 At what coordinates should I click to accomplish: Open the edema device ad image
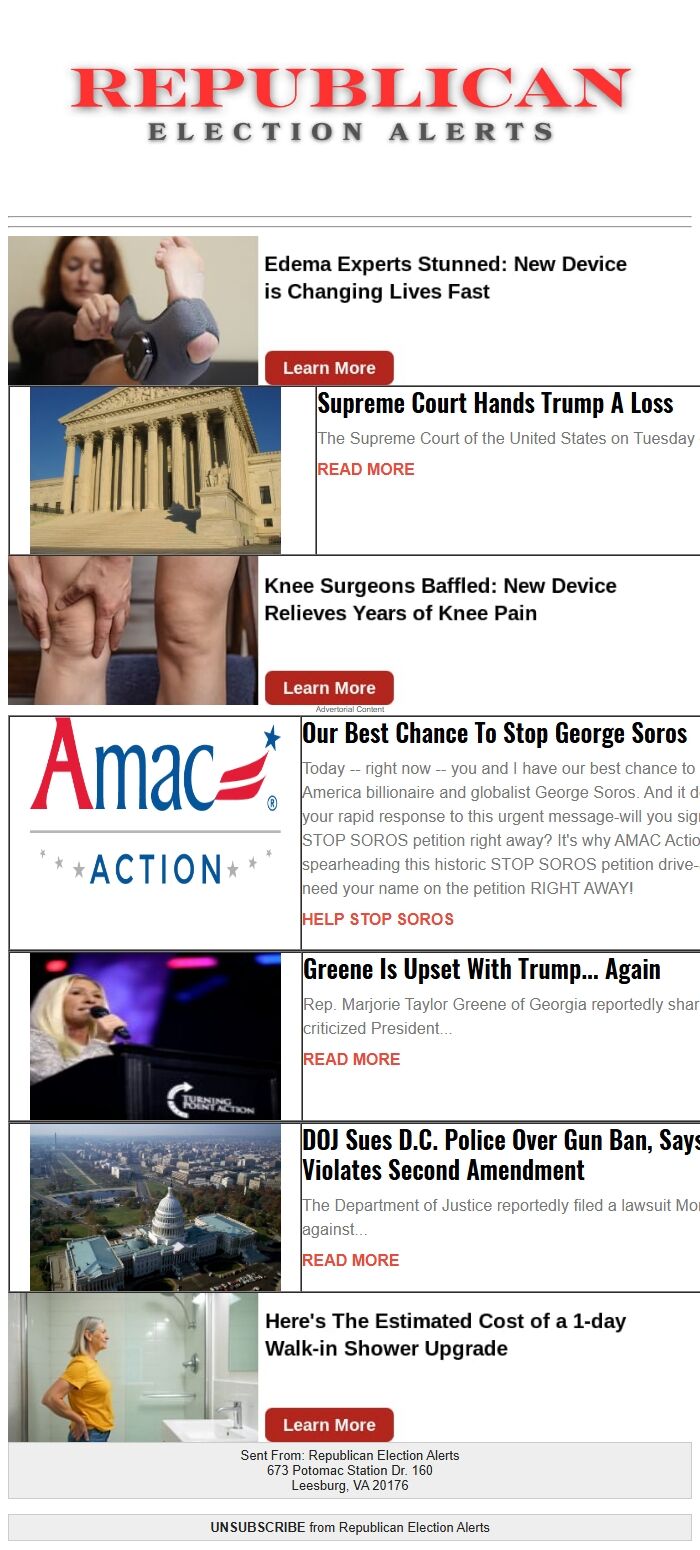pos(133,310)
